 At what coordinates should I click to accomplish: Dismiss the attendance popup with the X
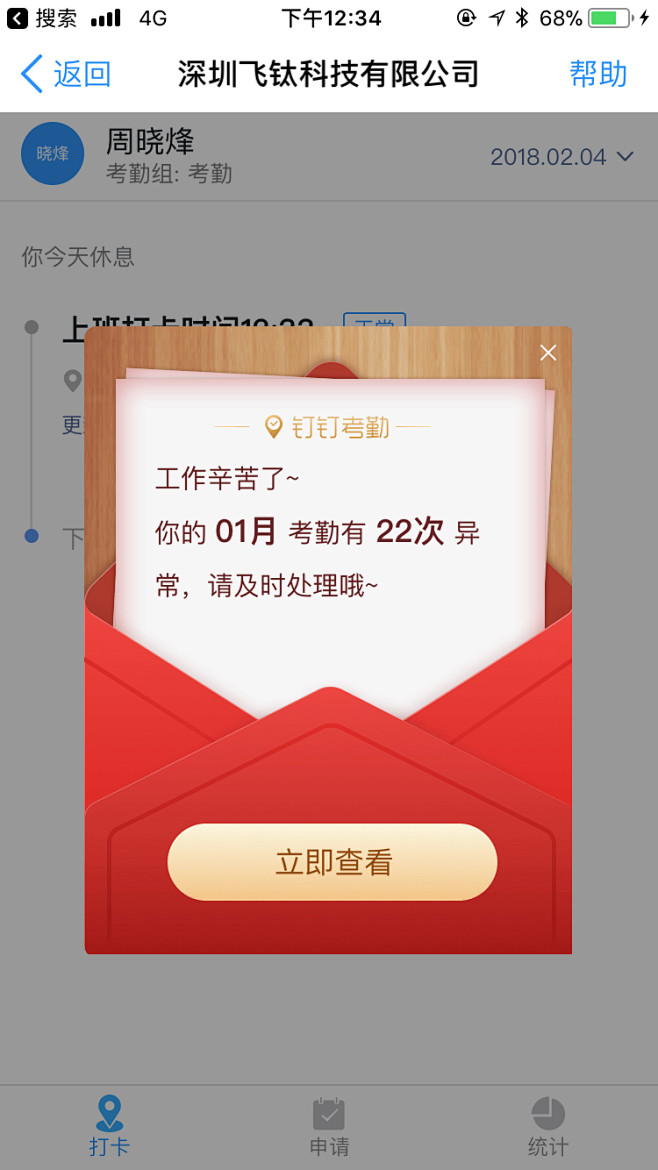[x=548, y=353]
